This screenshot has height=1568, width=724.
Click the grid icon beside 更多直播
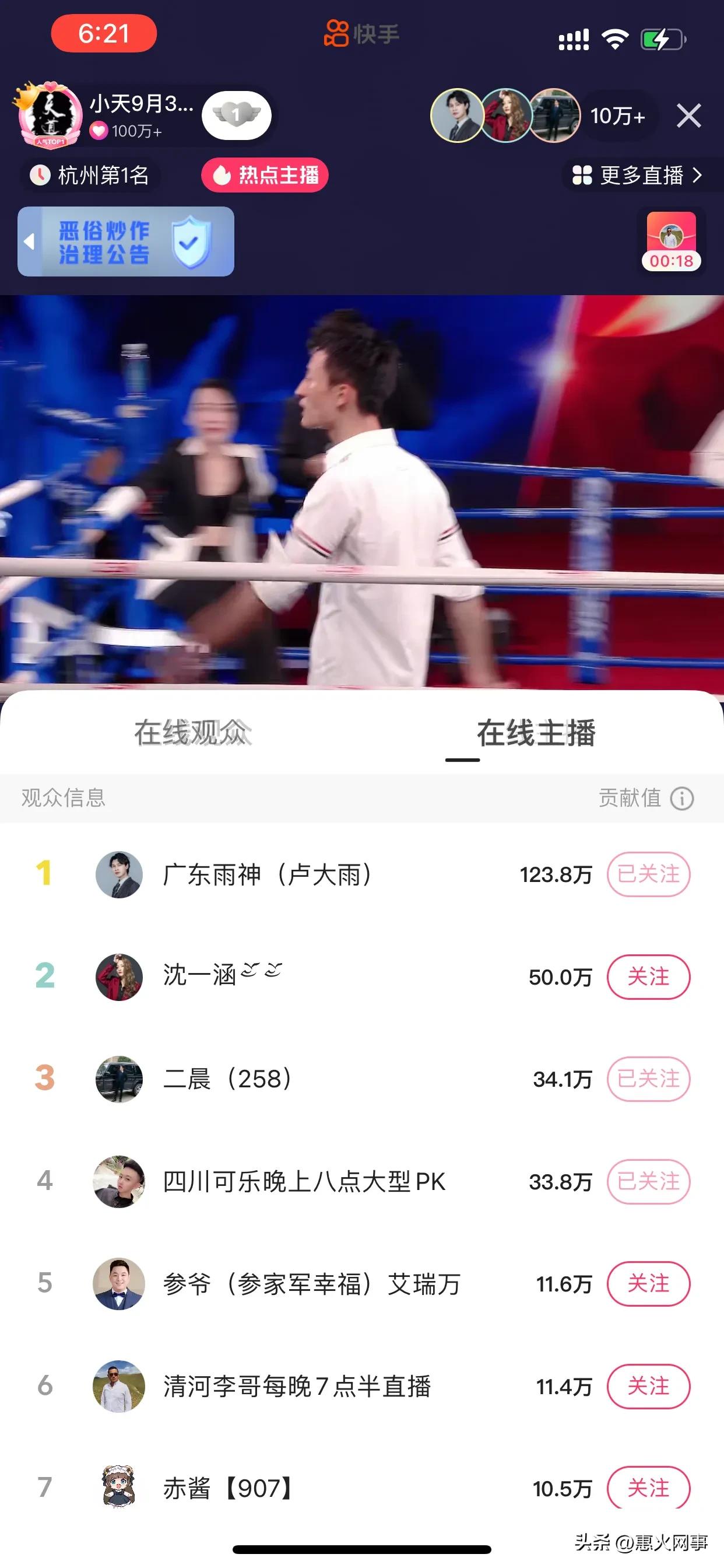click(581, 176)
